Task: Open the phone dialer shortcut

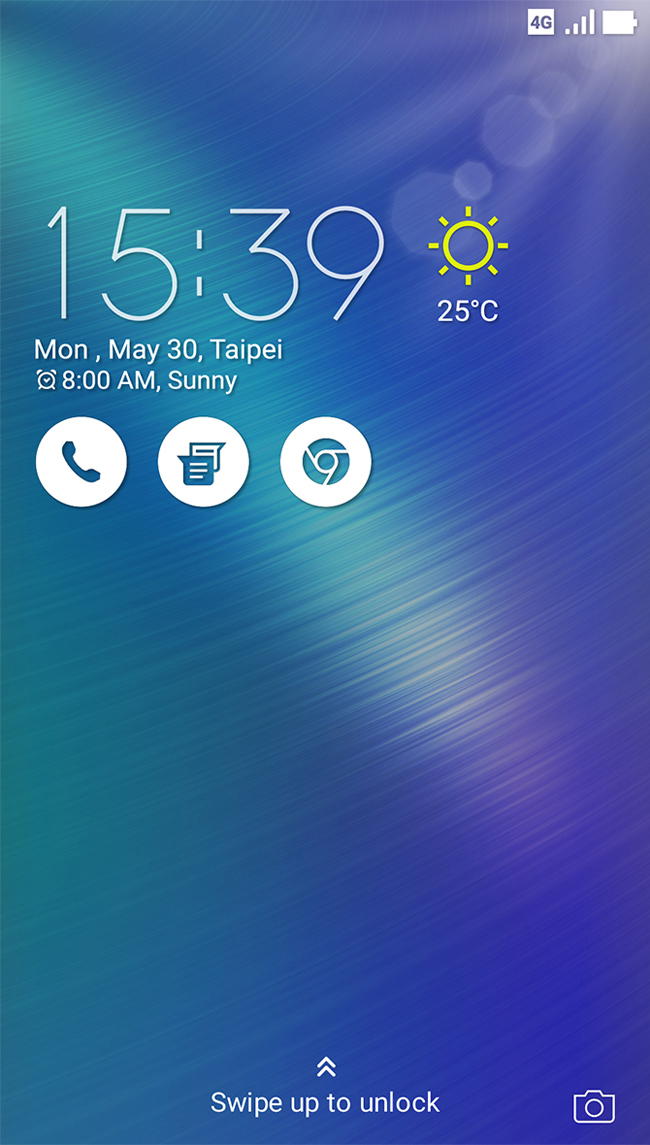Action: 81,462
